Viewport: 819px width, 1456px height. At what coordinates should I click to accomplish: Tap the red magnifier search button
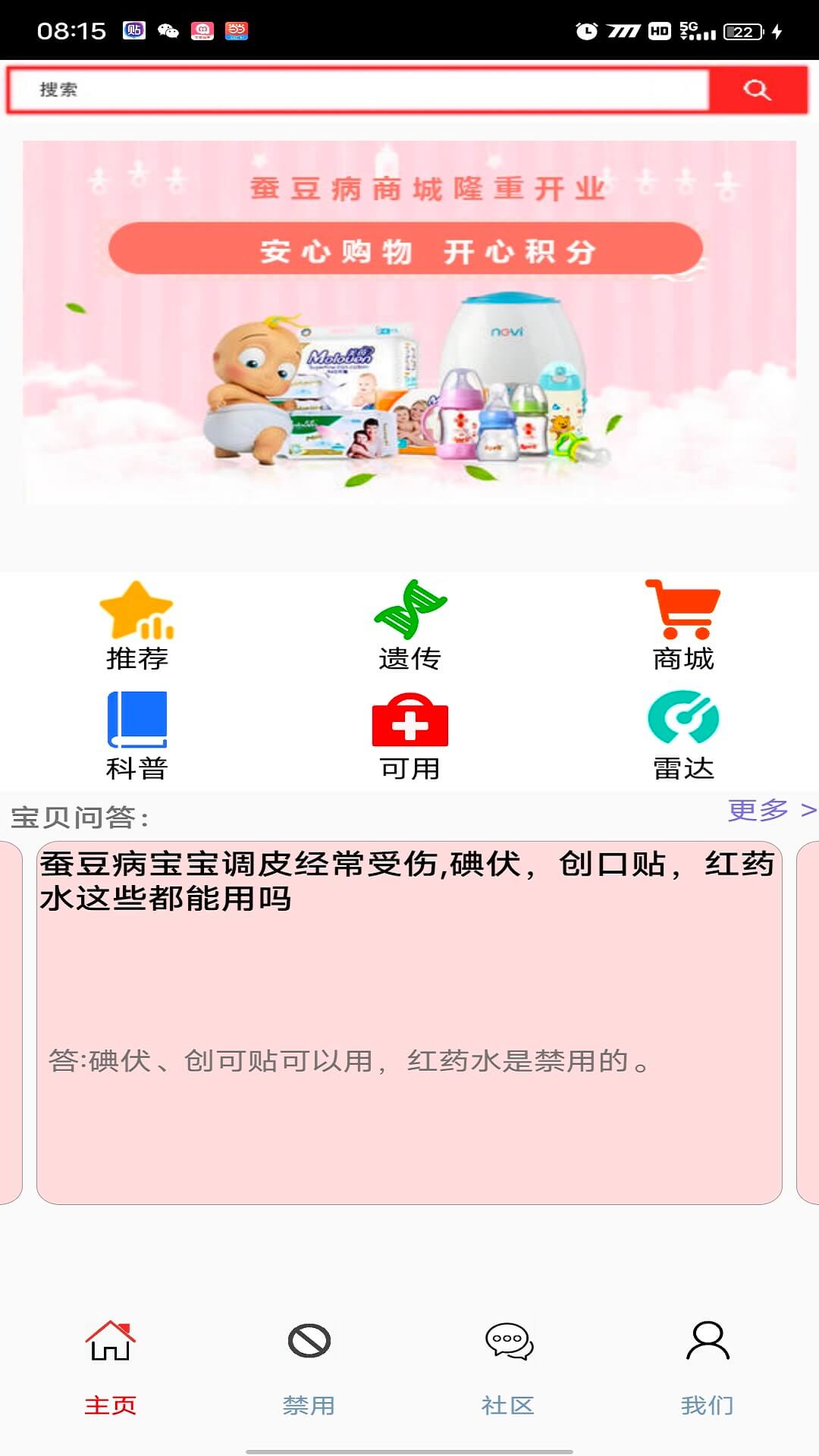(757, 90)
